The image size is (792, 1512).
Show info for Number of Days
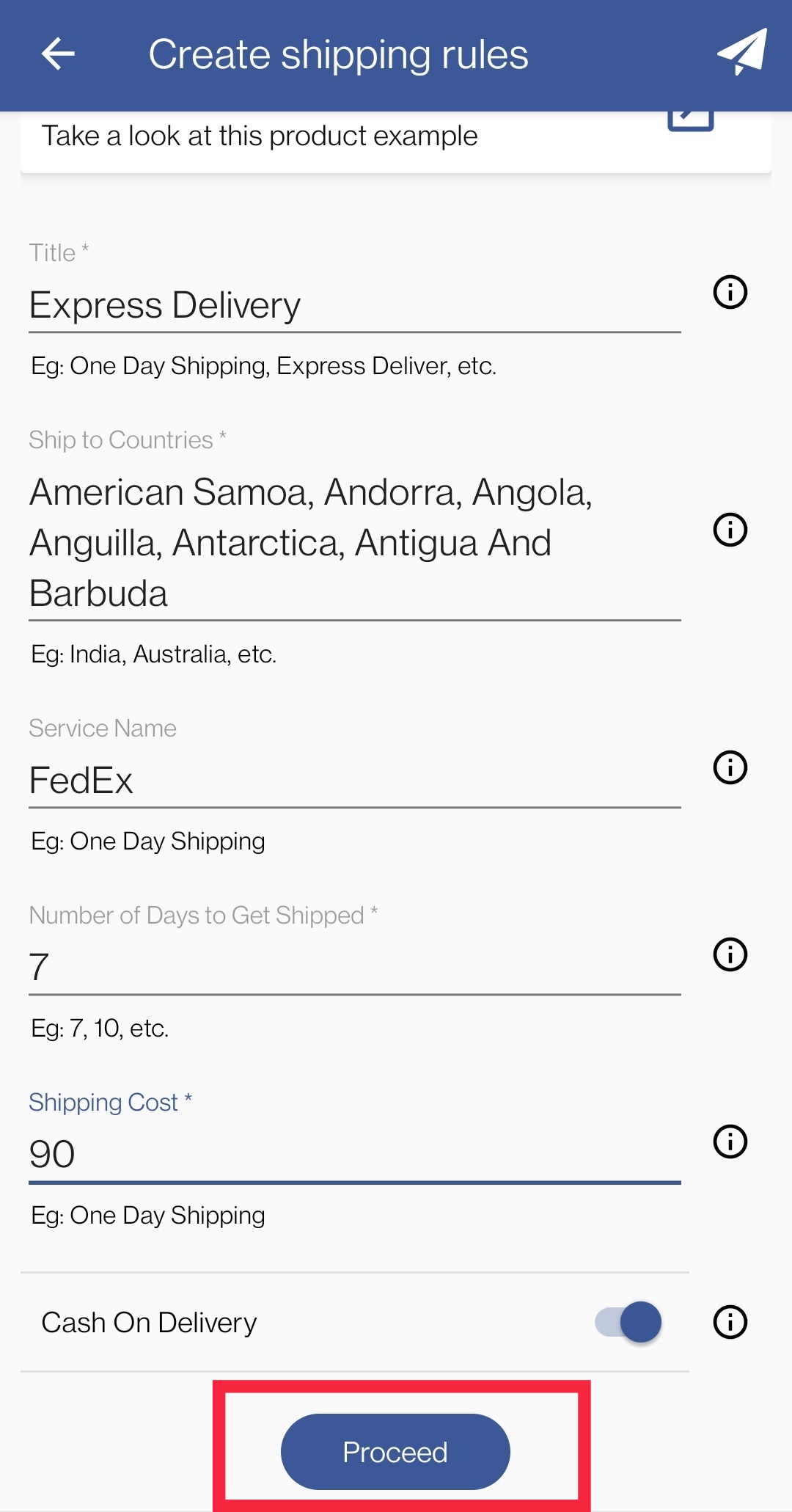[x=730, y=954]
